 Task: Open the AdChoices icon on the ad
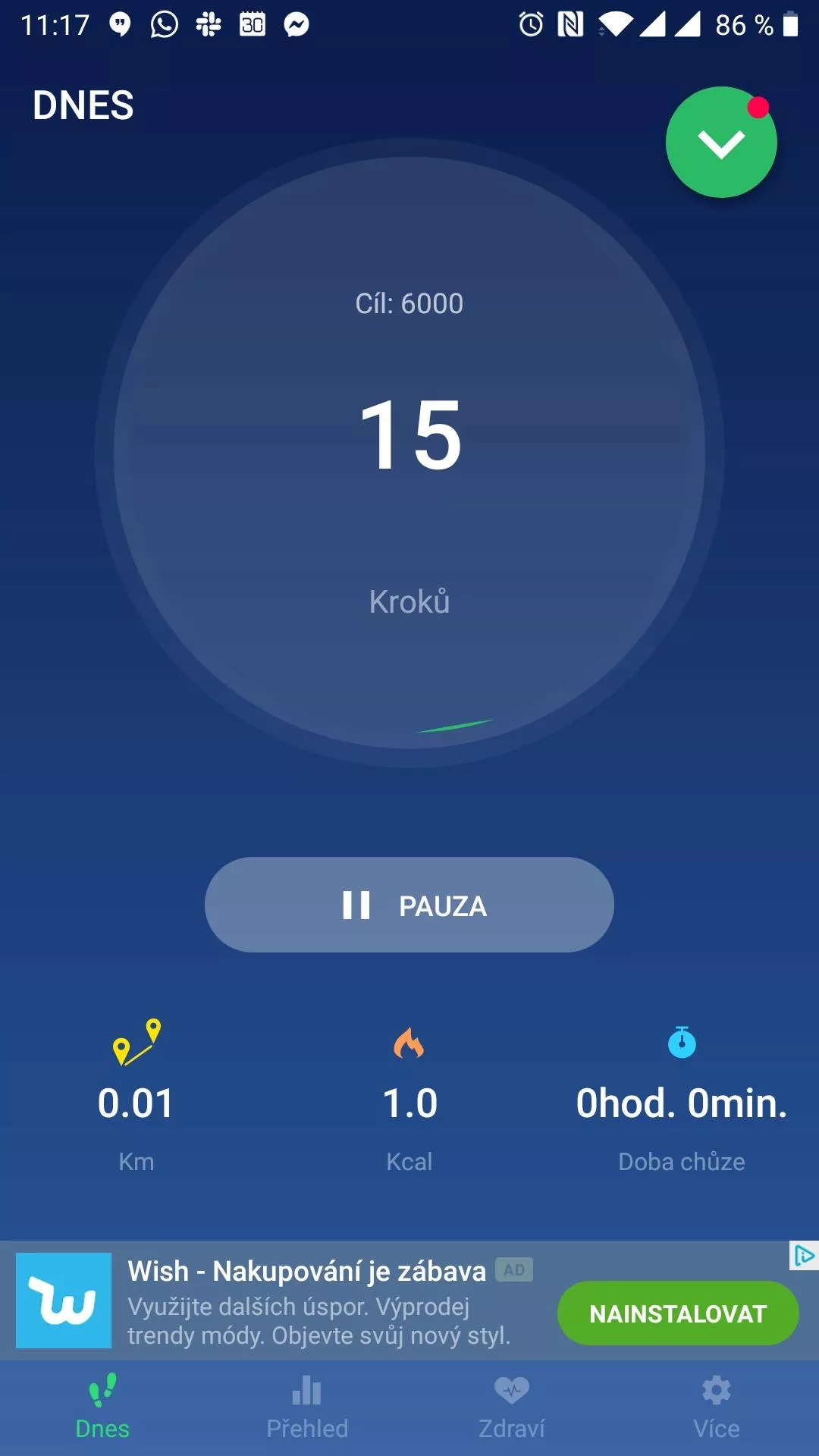click(x=804, y=1256)
